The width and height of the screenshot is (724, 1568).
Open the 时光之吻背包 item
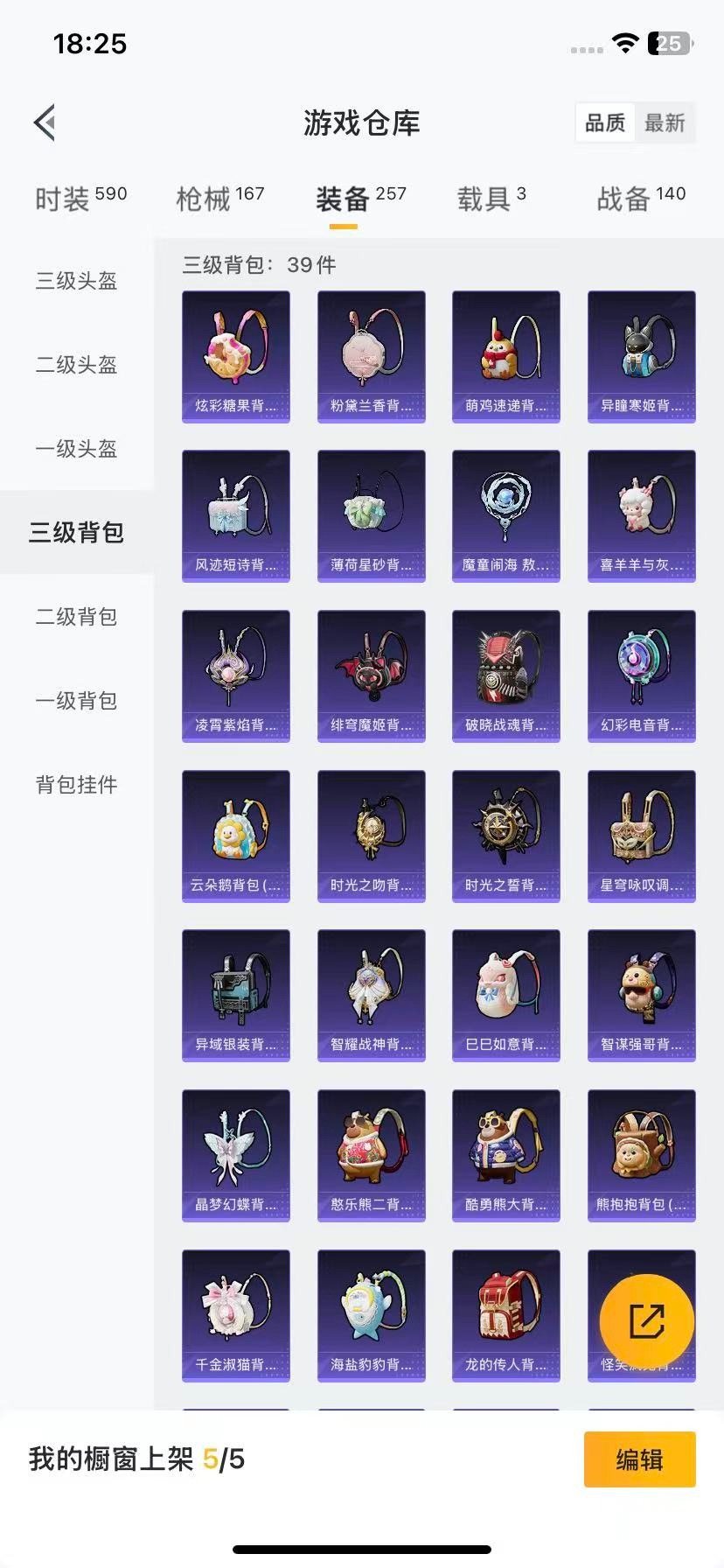coord(371,836)
